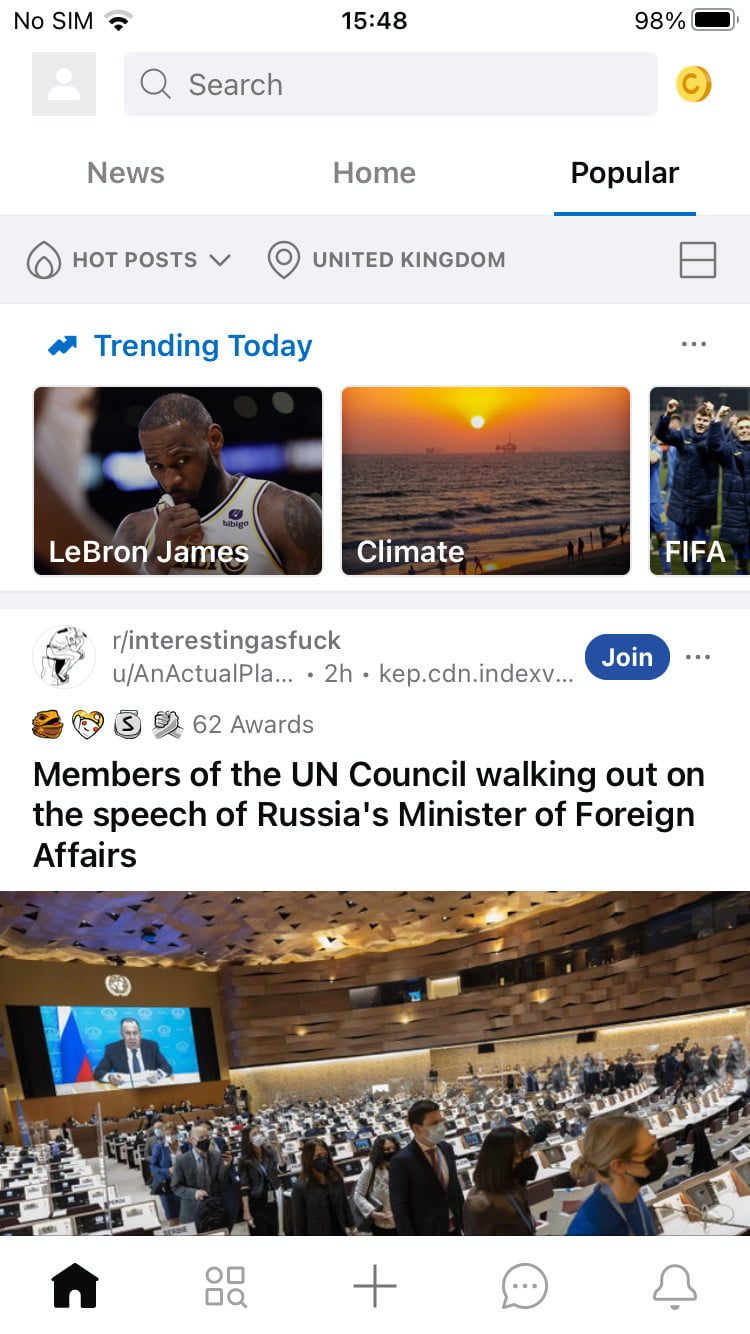
Task: Open the FIFA trending card
Action: [700, 481]
